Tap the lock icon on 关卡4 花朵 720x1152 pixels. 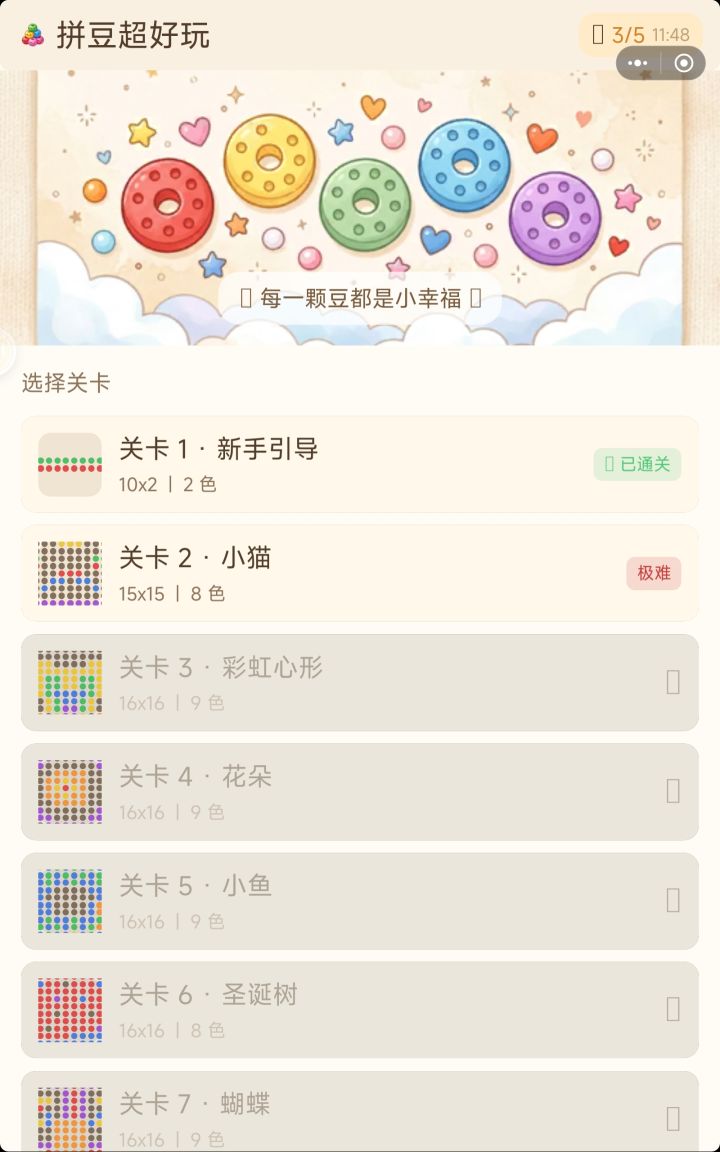[x=672, y=791]
